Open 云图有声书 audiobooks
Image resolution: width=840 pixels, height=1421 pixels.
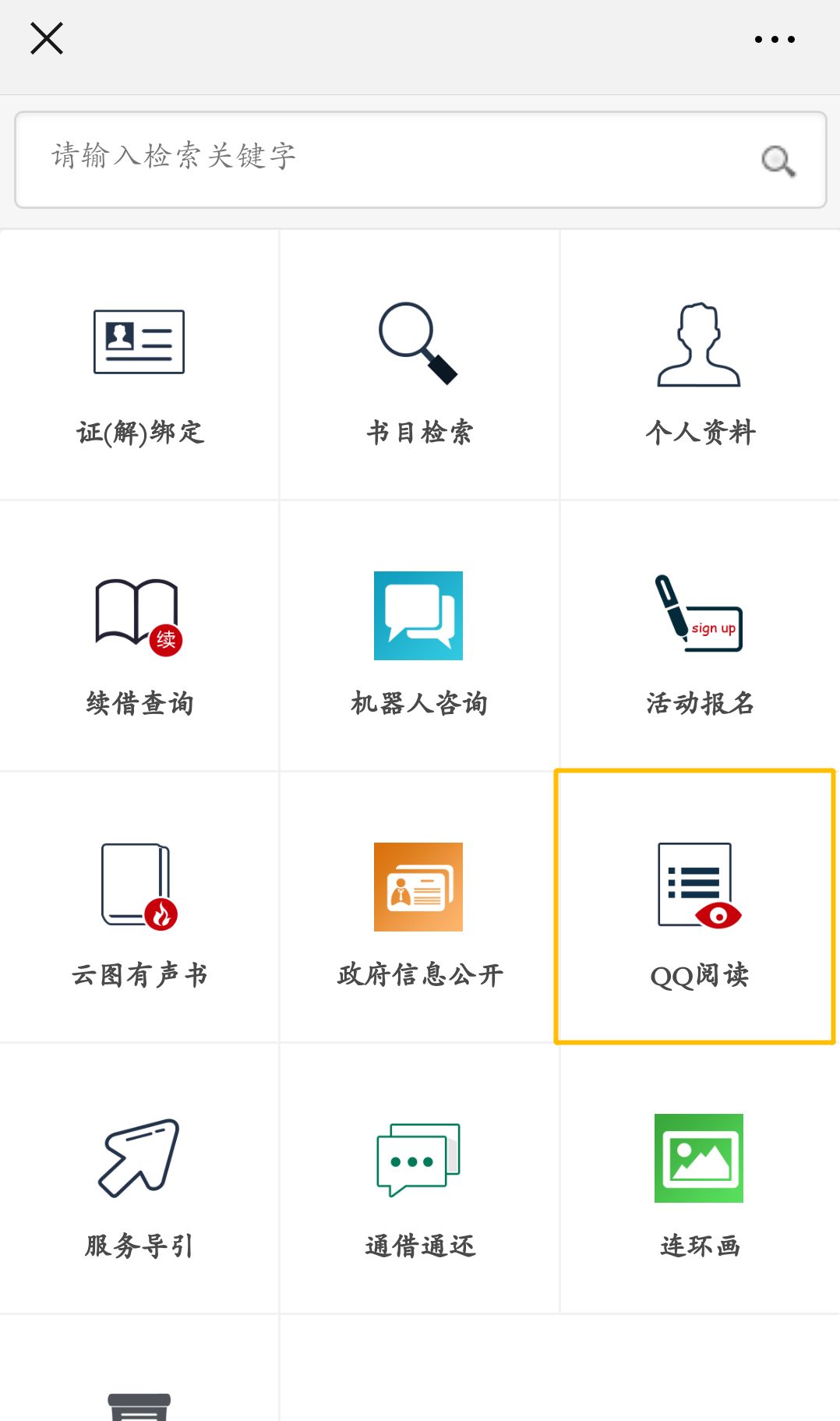click(x=139, y=909)
